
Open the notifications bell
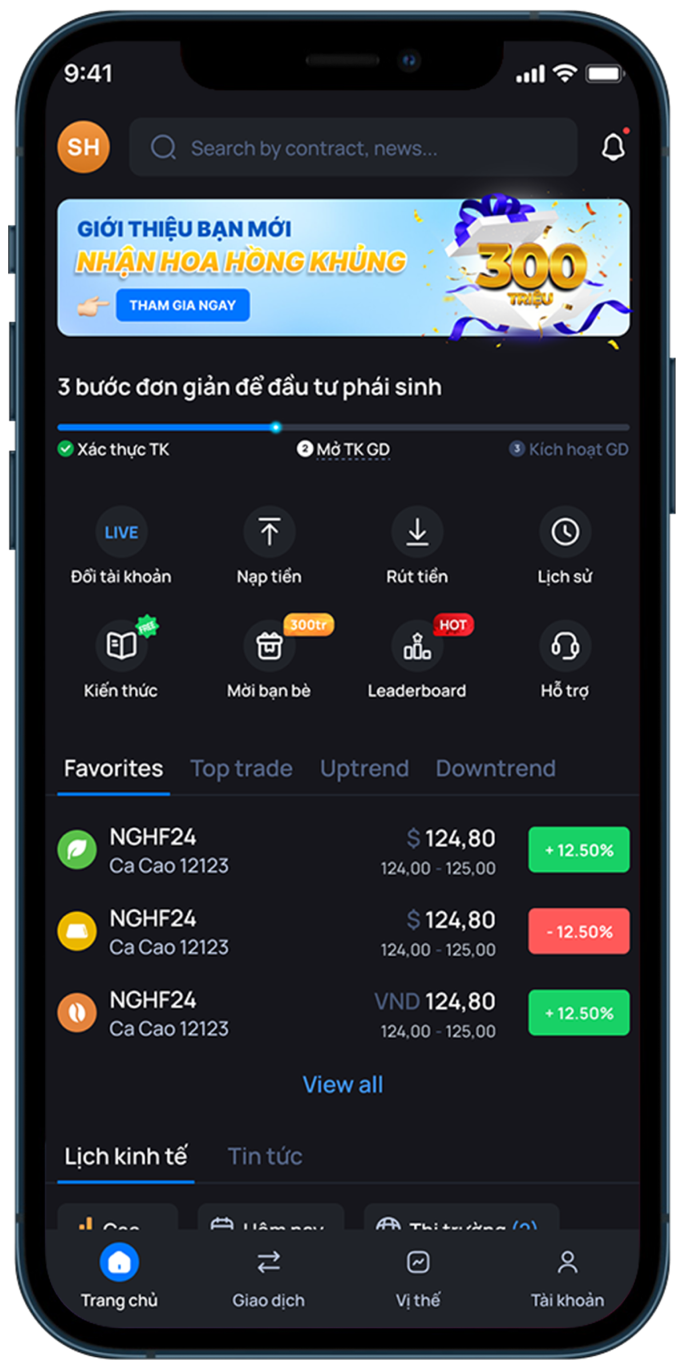click(613, 148)
